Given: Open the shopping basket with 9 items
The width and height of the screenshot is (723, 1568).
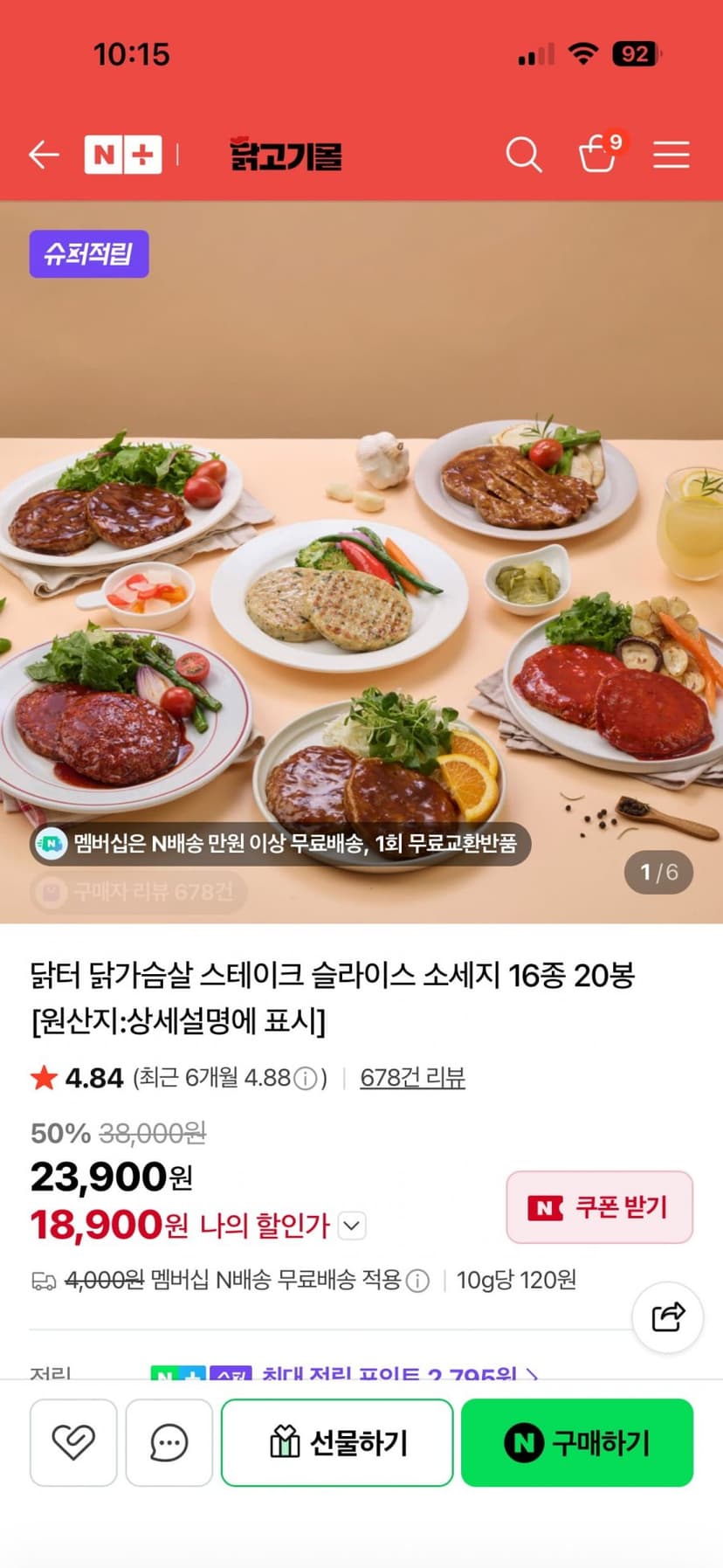Looking at the screenshot, I should tap(600, 153).
